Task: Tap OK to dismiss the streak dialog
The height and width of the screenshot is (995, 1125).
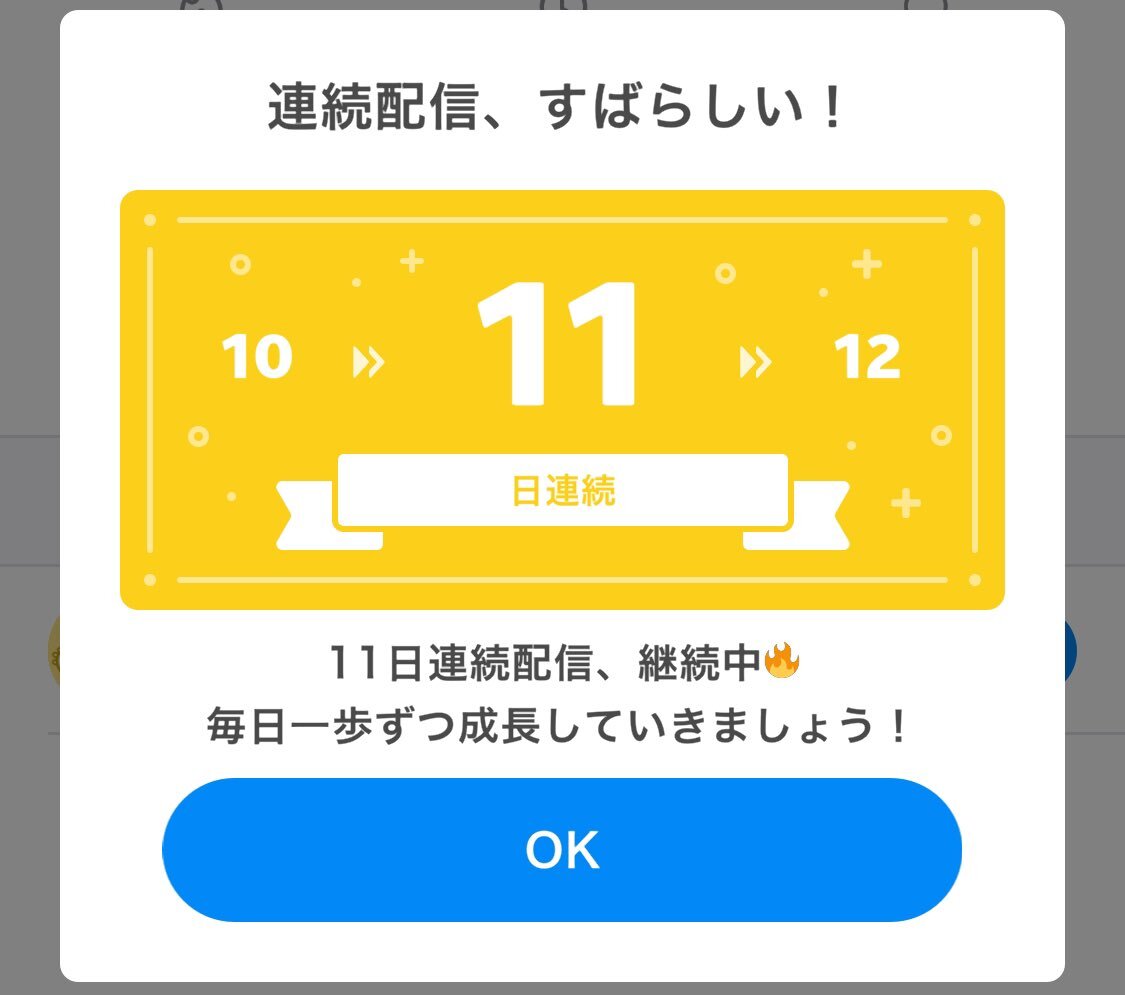Action: [561, 850]
